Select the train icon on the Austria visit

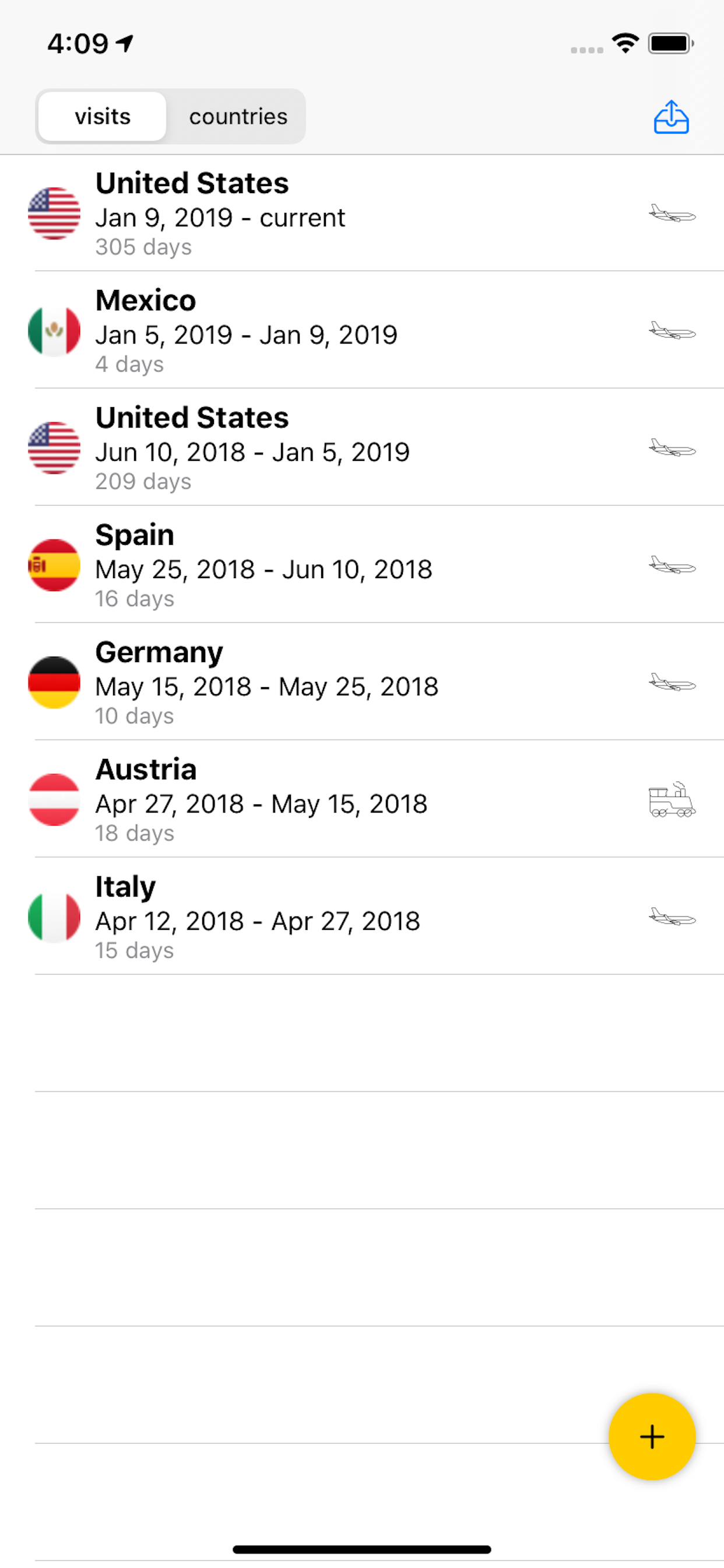[672, 803]
